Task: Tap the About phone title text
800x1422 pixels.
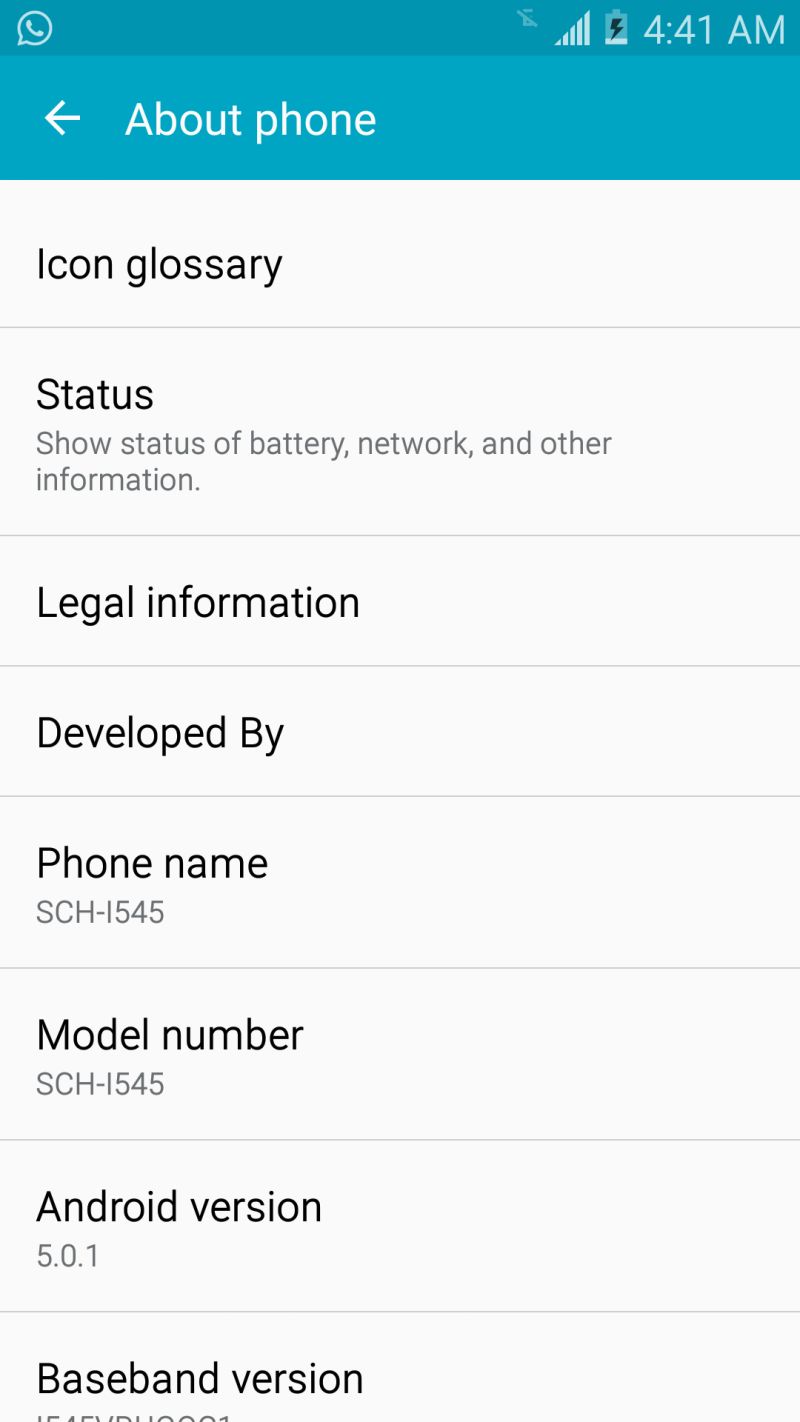Action: [249, 118]
